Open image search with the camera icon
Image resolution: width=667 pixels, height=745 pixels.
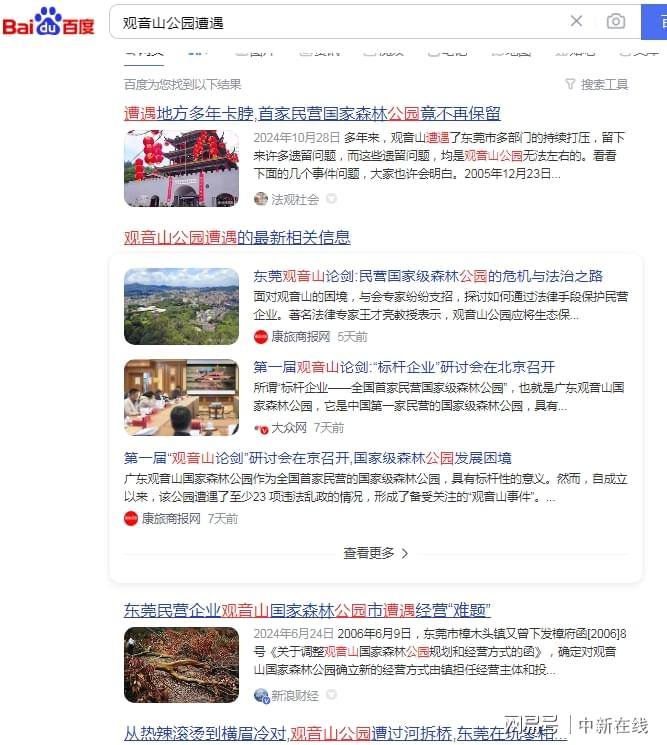pos(616,21)
